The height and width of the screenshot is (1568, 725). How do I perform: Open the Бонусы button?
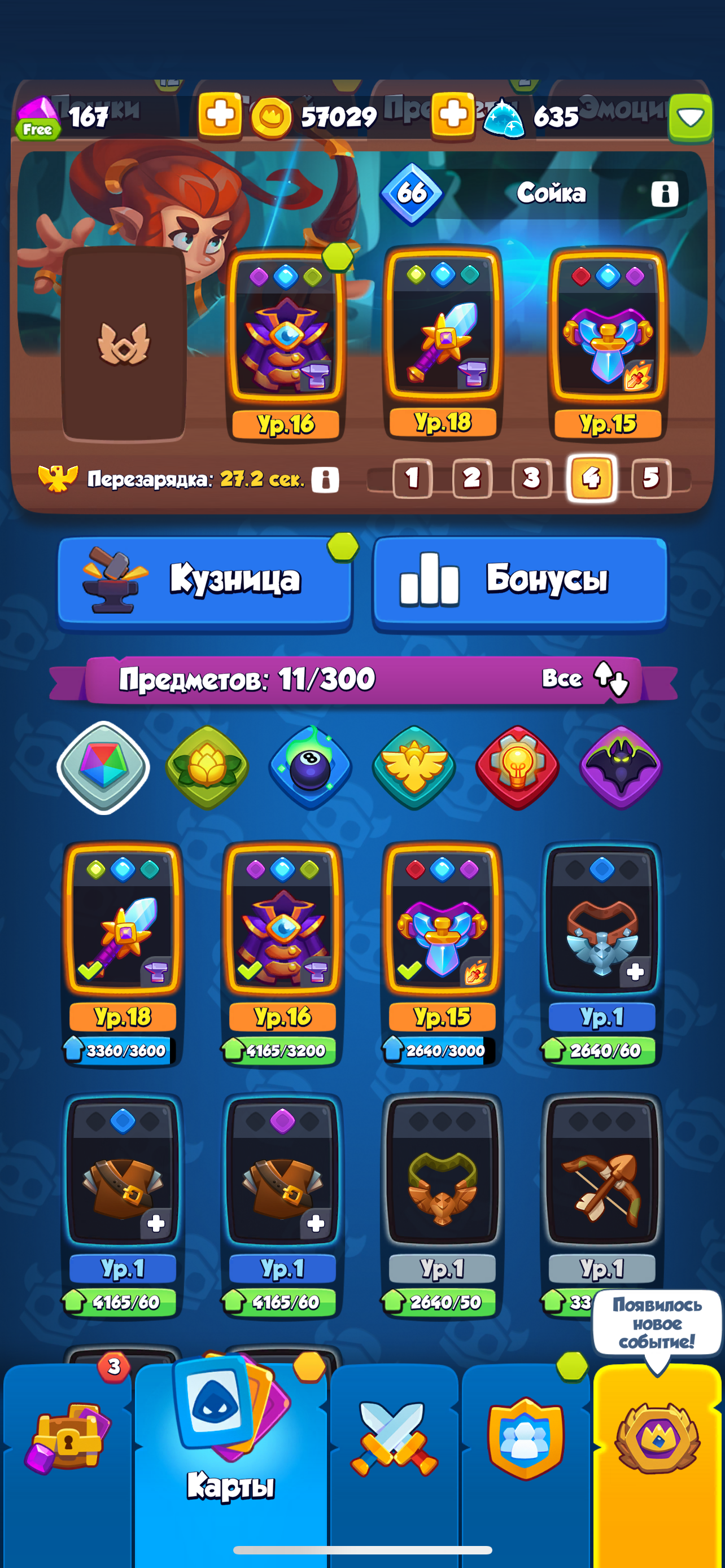pyautogui.click(x=521, y=583)
